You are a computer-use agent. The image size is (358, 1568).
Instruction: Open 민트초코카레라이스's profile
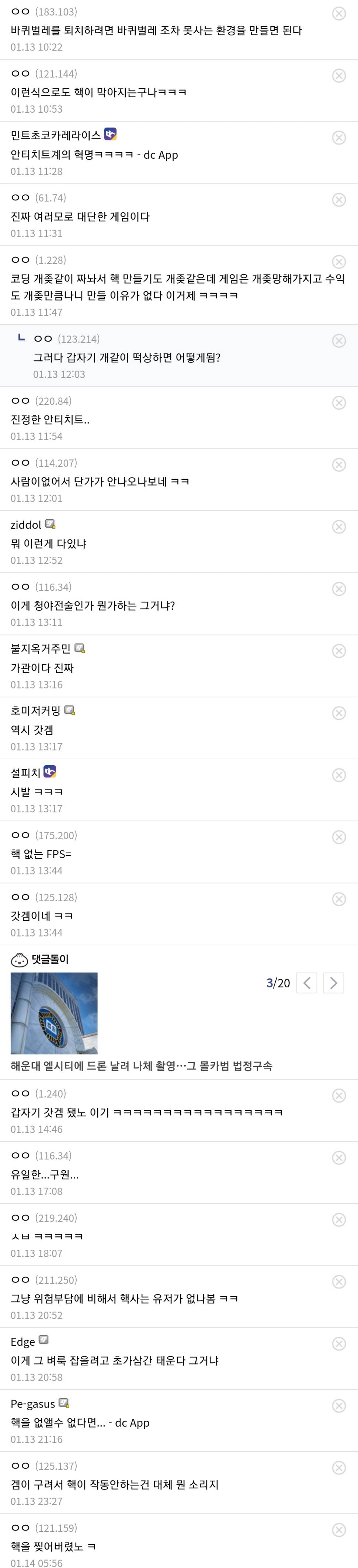pos(56,135)
